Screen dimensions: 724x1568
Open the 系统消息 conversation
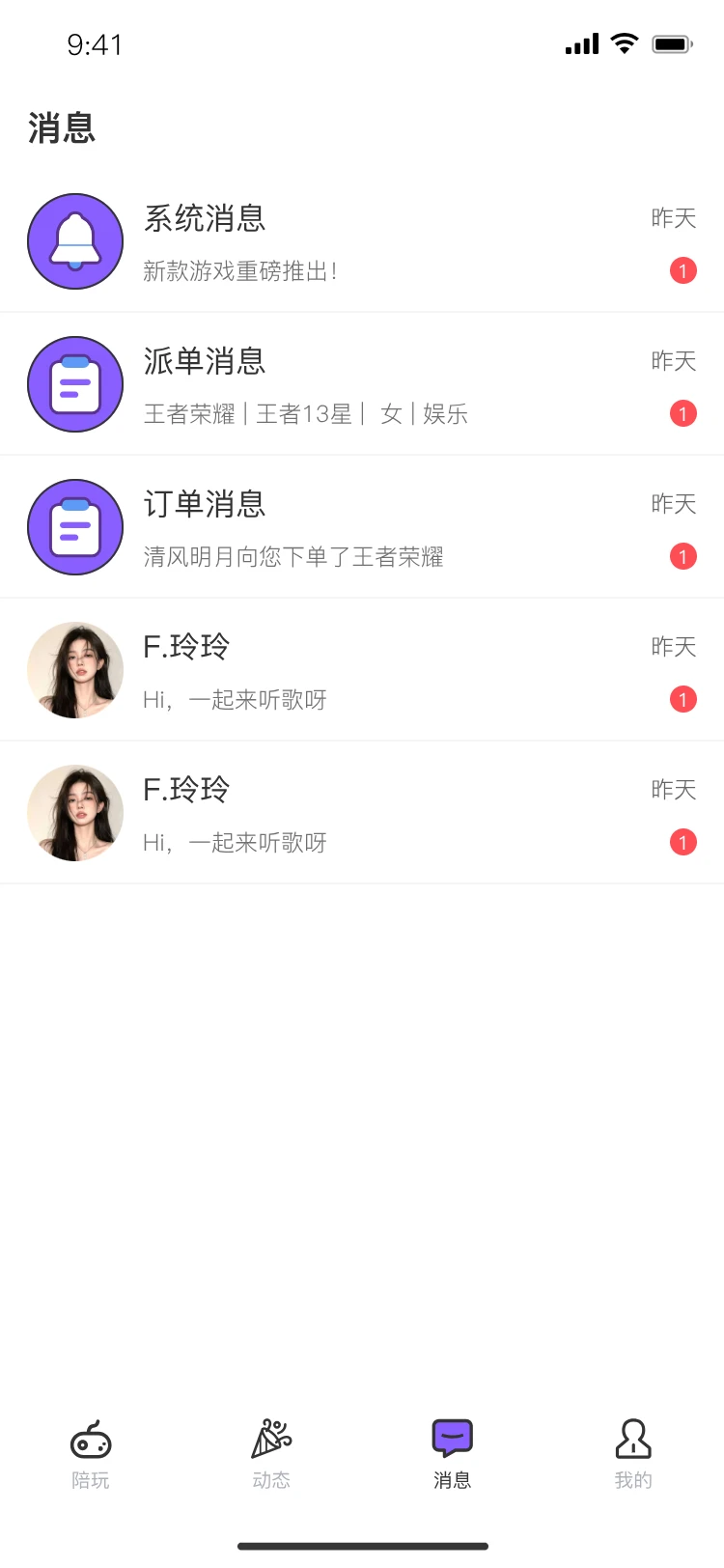362,241
